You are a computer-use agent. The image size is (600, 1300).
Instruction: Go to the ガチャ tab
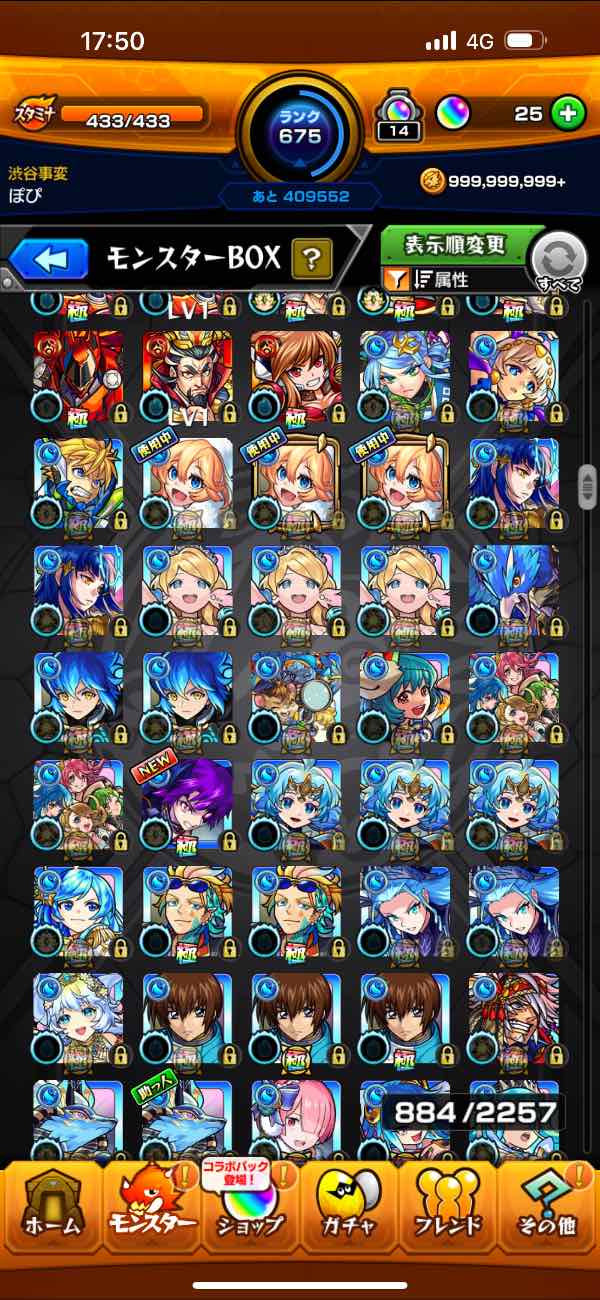coord(349,1205)
